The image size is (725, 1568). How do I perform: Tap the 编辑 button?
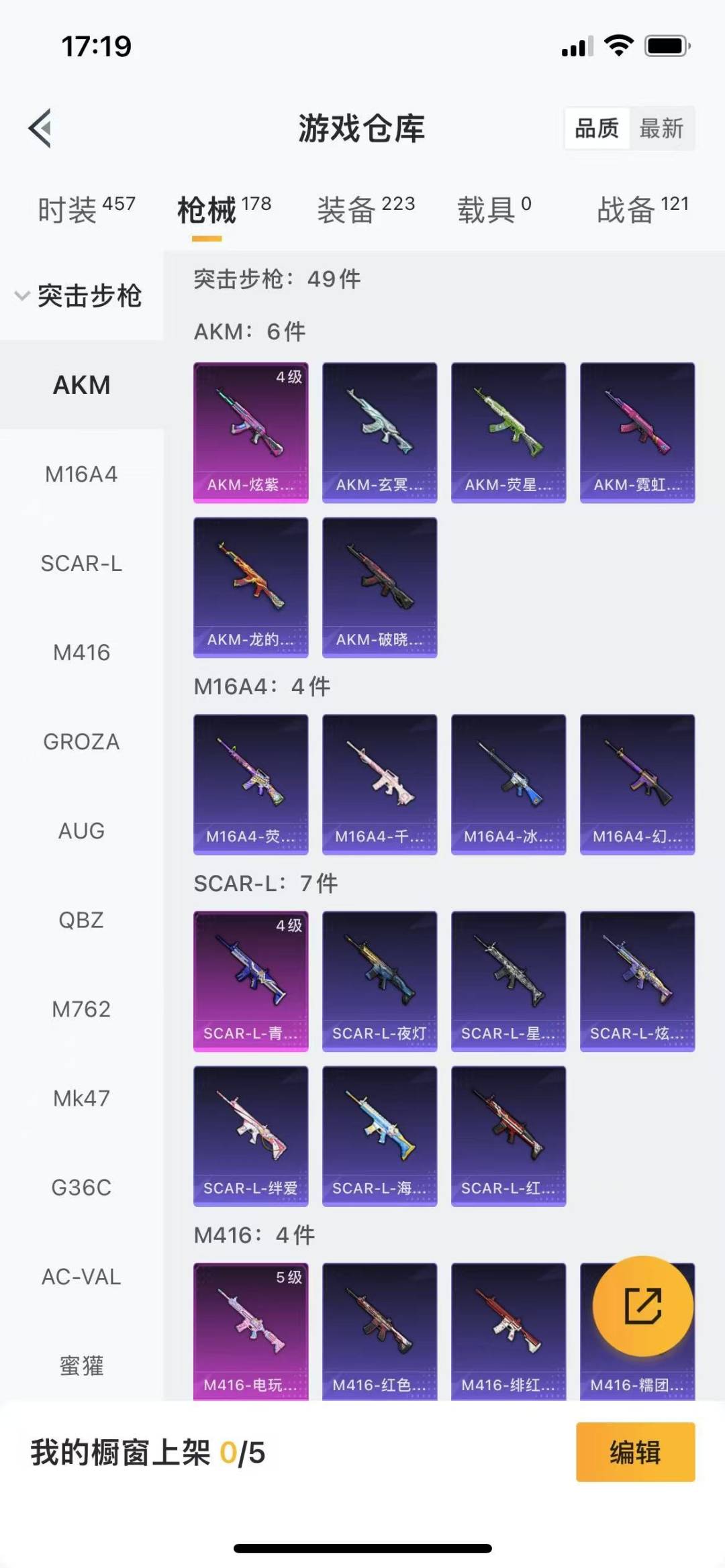click(x=635, y=1452)
